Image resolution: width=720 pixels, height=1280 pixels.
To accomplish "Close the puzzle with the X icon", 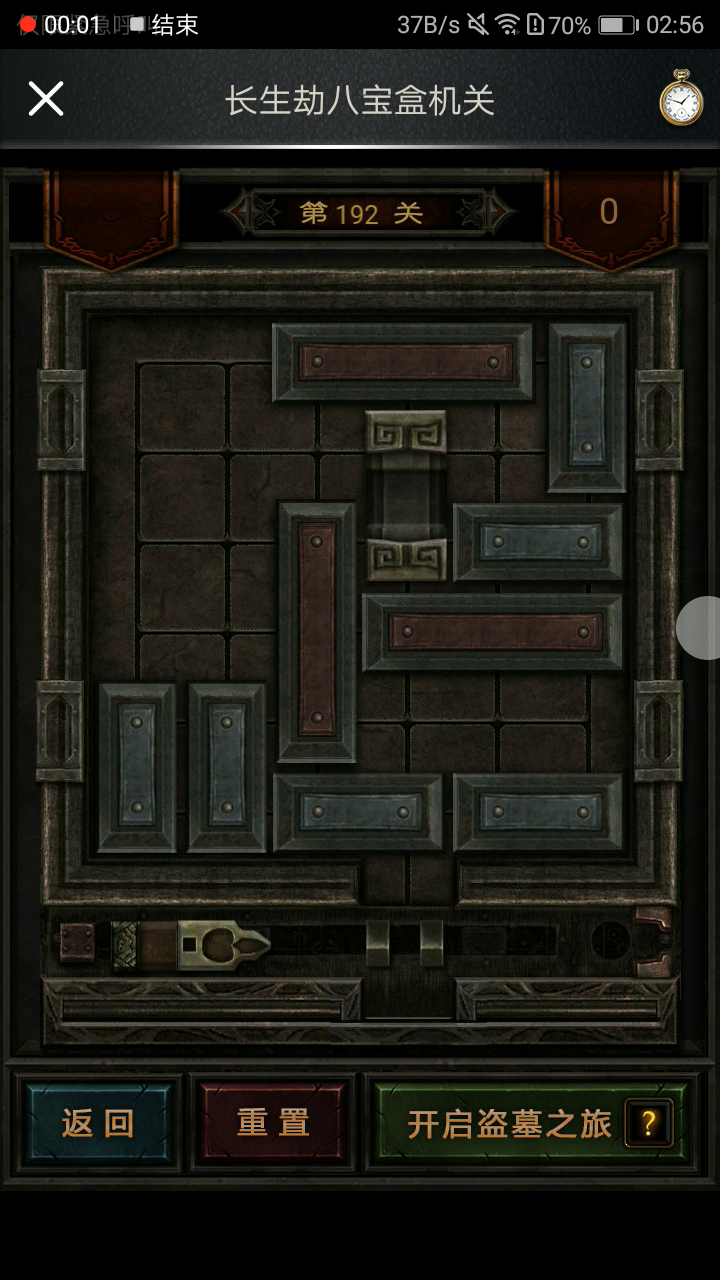I will point(46,99).
